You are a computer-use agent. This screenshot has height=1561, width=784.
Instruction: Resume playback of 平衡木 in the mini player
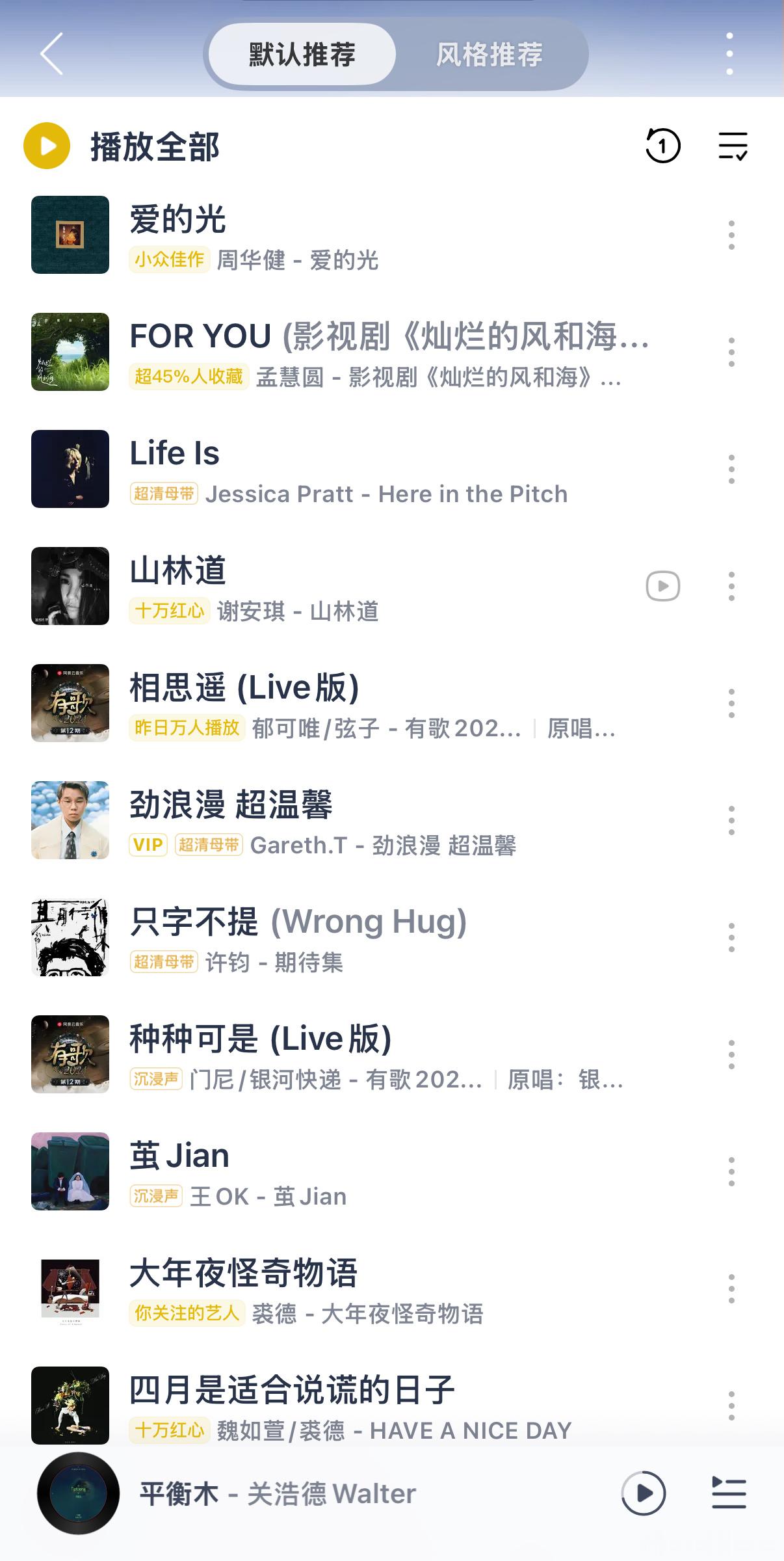click(643, 1493)
